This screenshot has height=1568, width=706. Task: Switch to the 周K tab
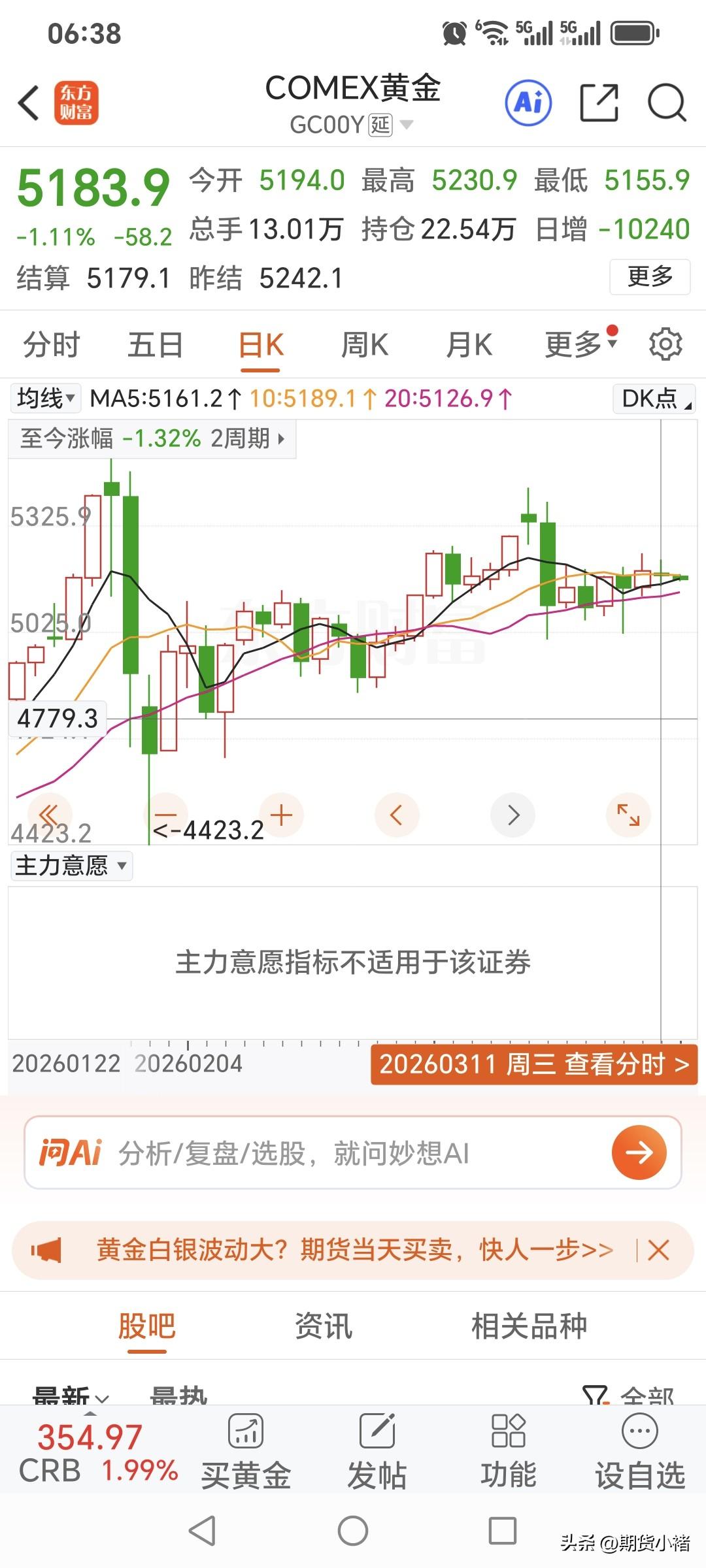pos(365,344)
